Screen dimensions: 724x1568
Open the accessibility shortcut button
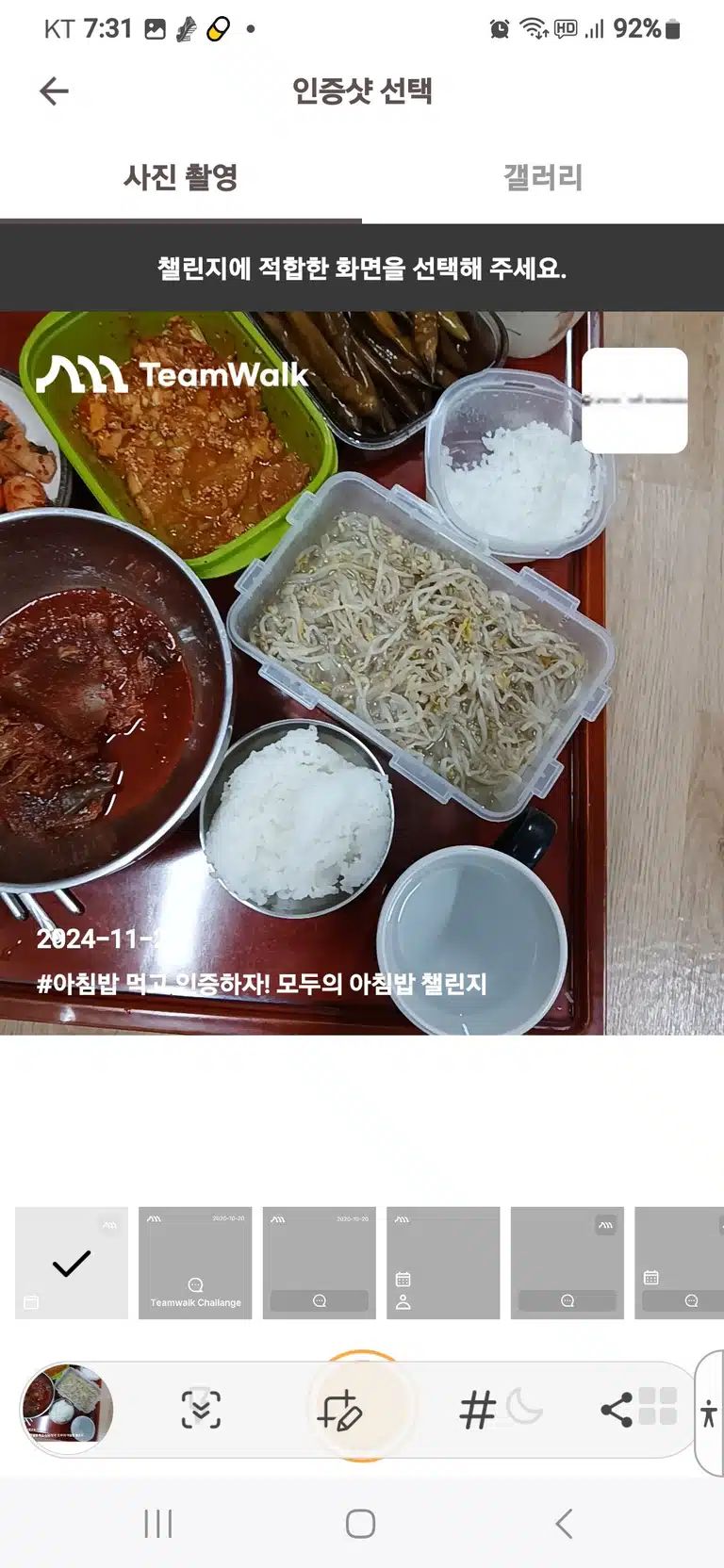[709, 1413]
